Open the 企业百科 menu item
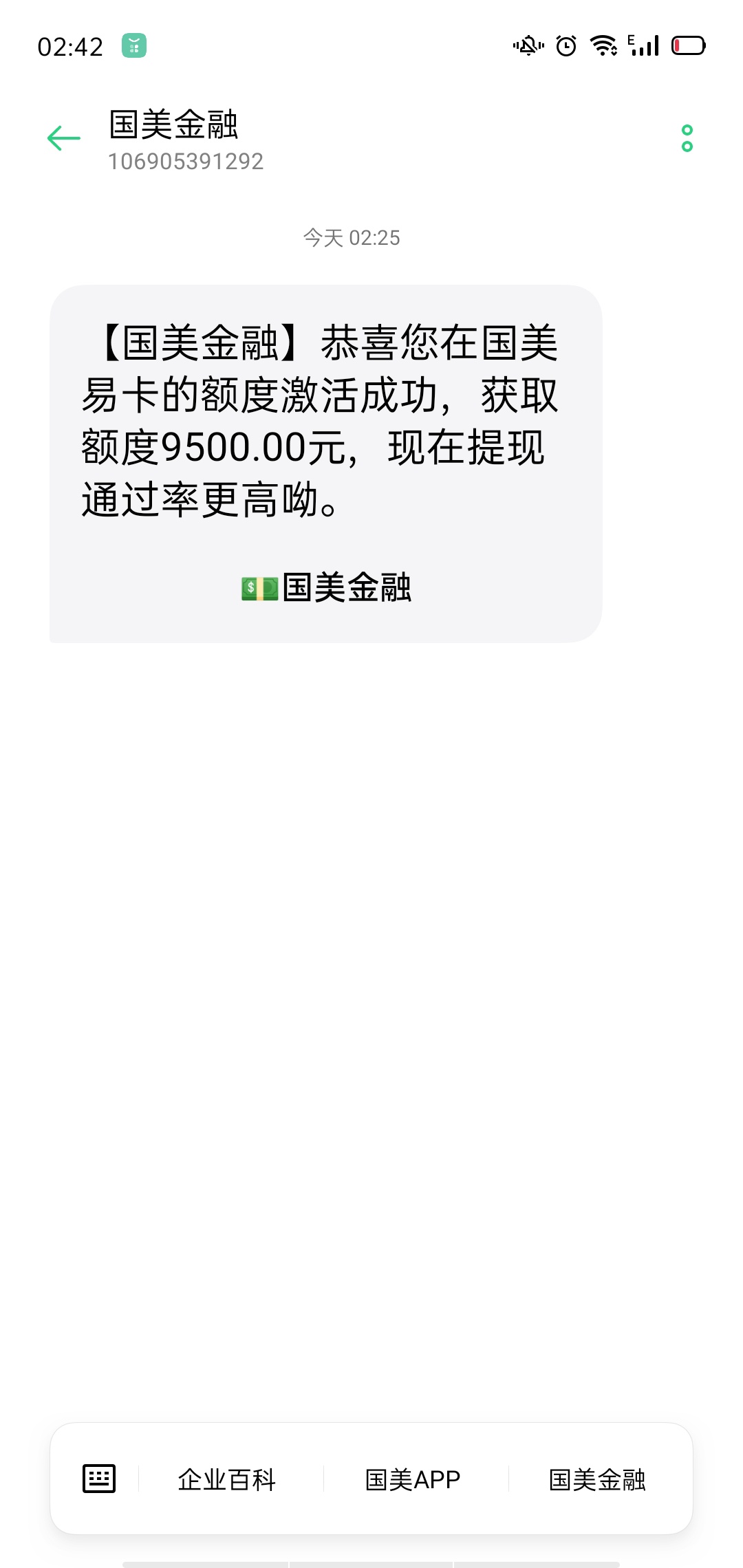 point(227,1479)
